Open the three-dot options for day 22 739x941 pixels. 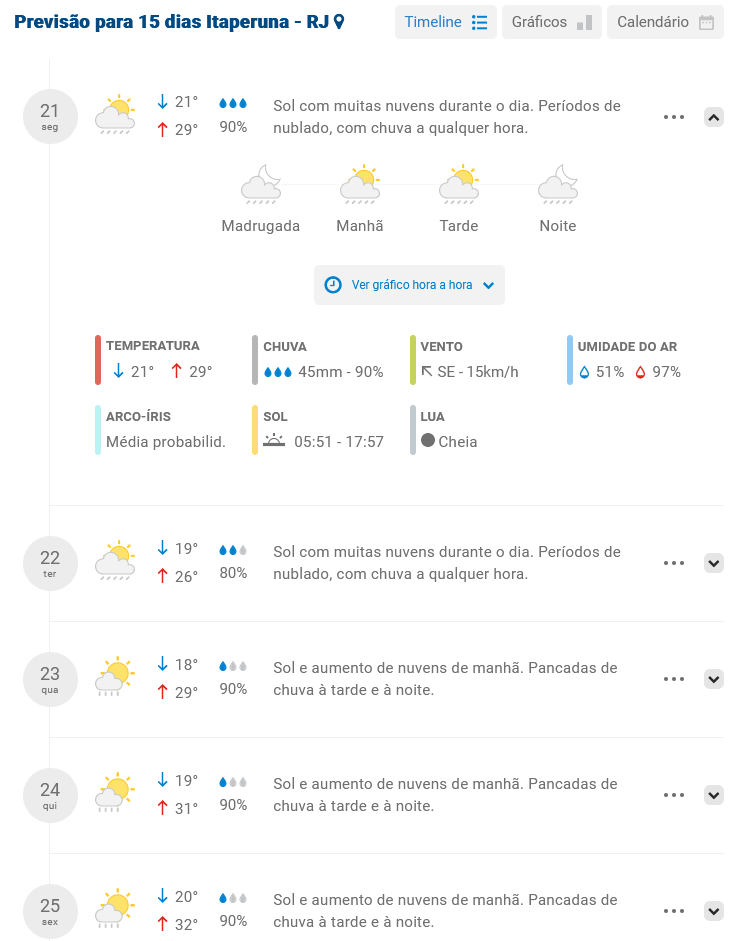[674, 563]
